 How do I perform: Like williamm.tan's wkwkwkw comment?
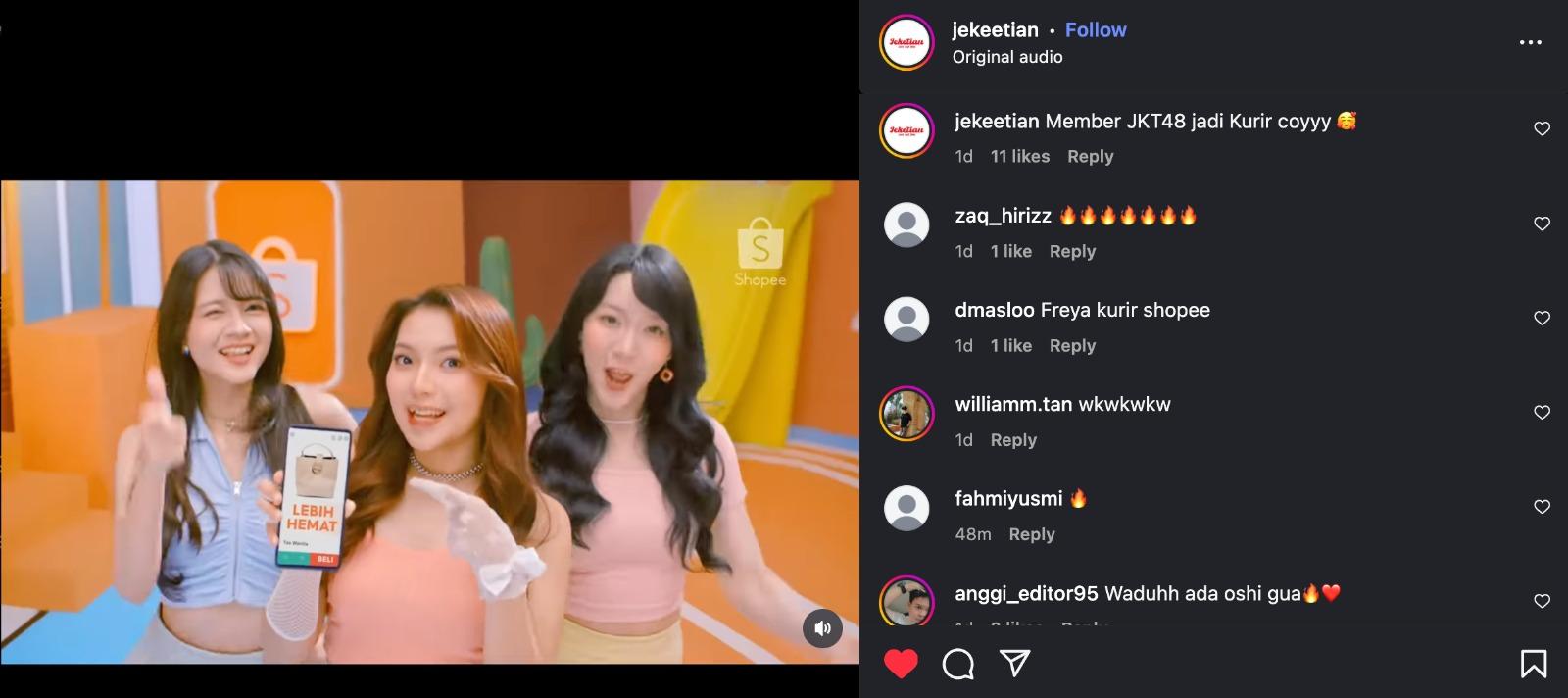pyautogui.click(x=1542, y=413)
